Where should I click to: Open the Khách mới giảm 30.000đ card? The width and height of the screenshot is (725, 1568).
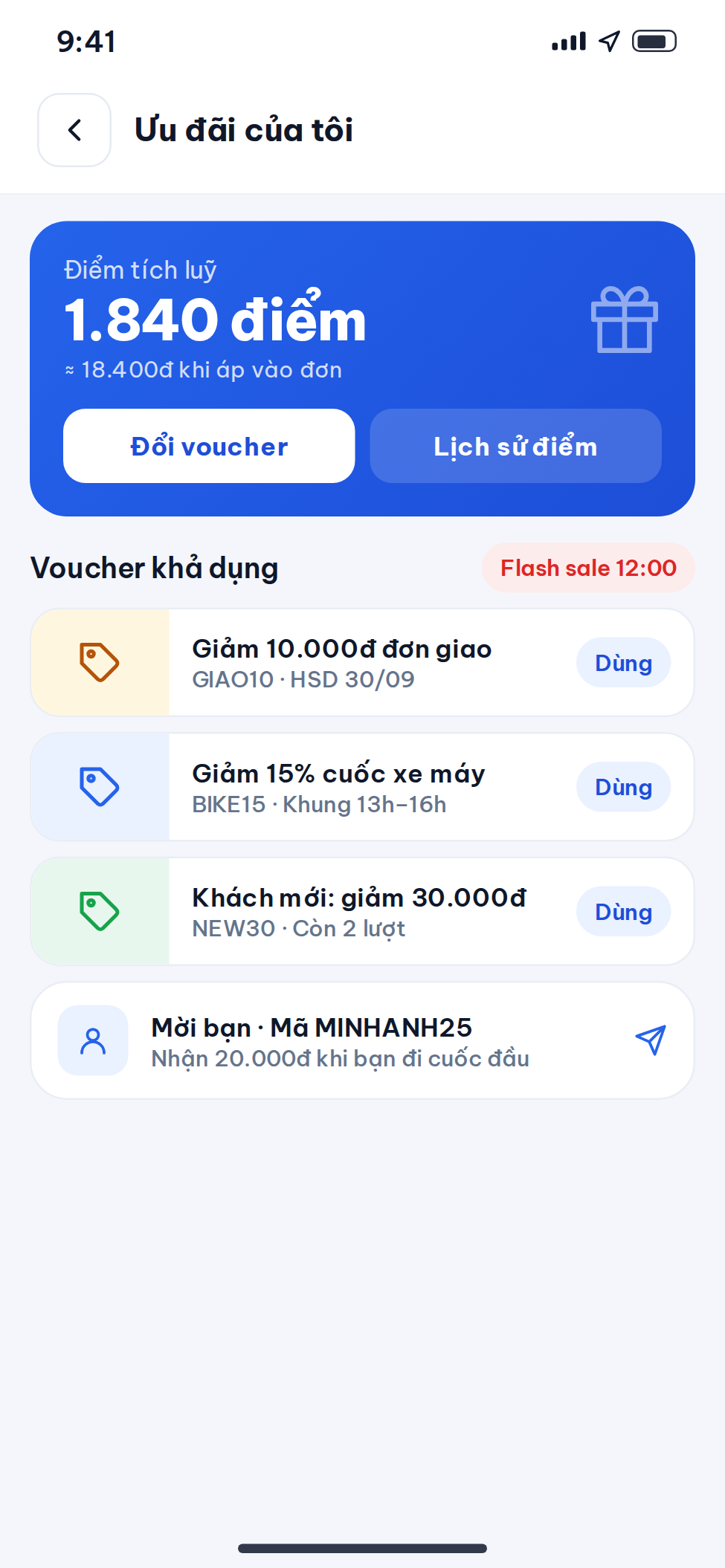point(362,911)
